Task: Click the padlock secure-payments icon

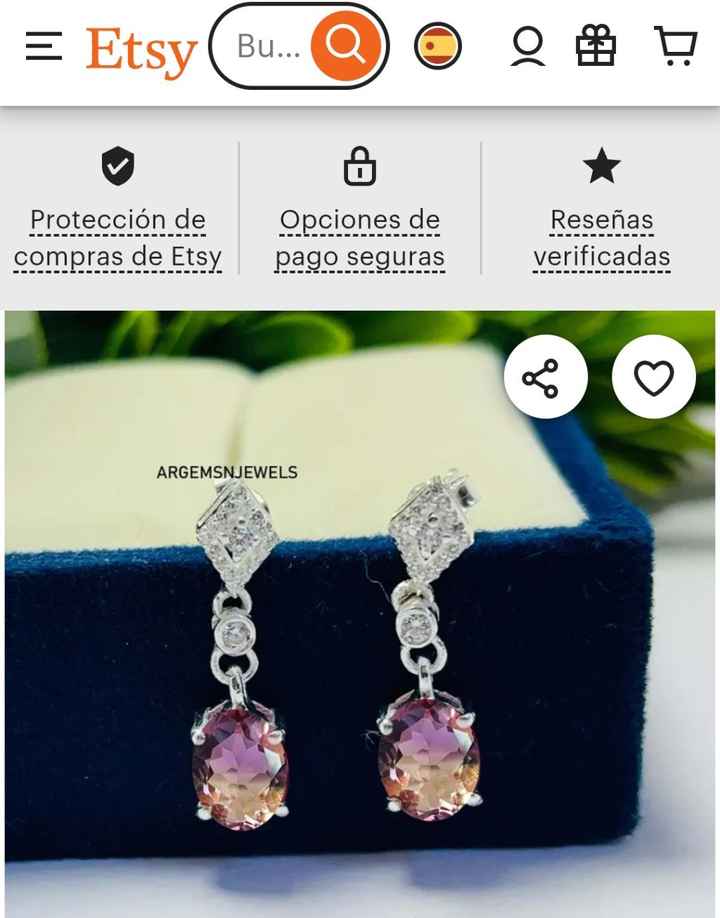Action: tap(360, 167)
